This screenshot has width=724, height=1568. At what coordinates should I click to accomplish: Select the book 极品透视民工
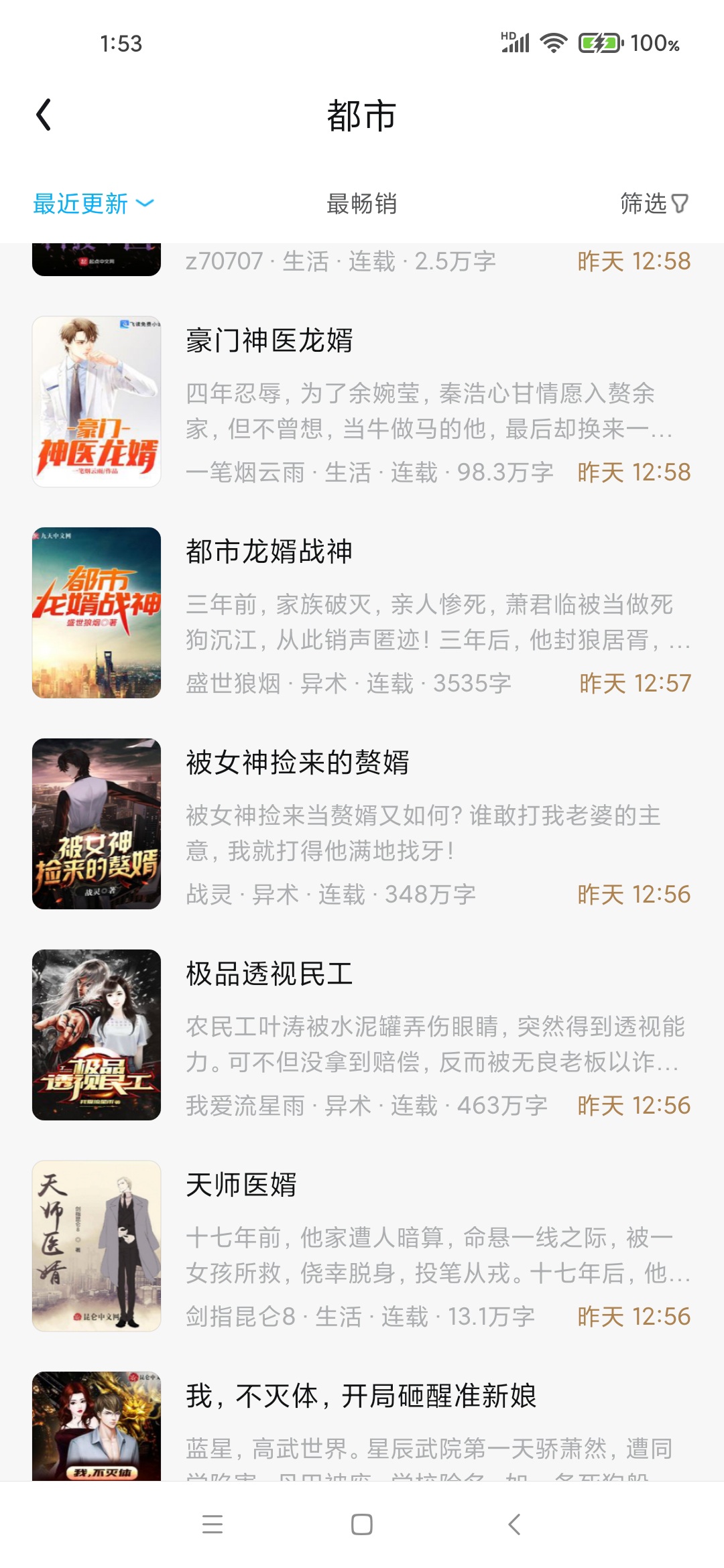[x=269, y=974]
